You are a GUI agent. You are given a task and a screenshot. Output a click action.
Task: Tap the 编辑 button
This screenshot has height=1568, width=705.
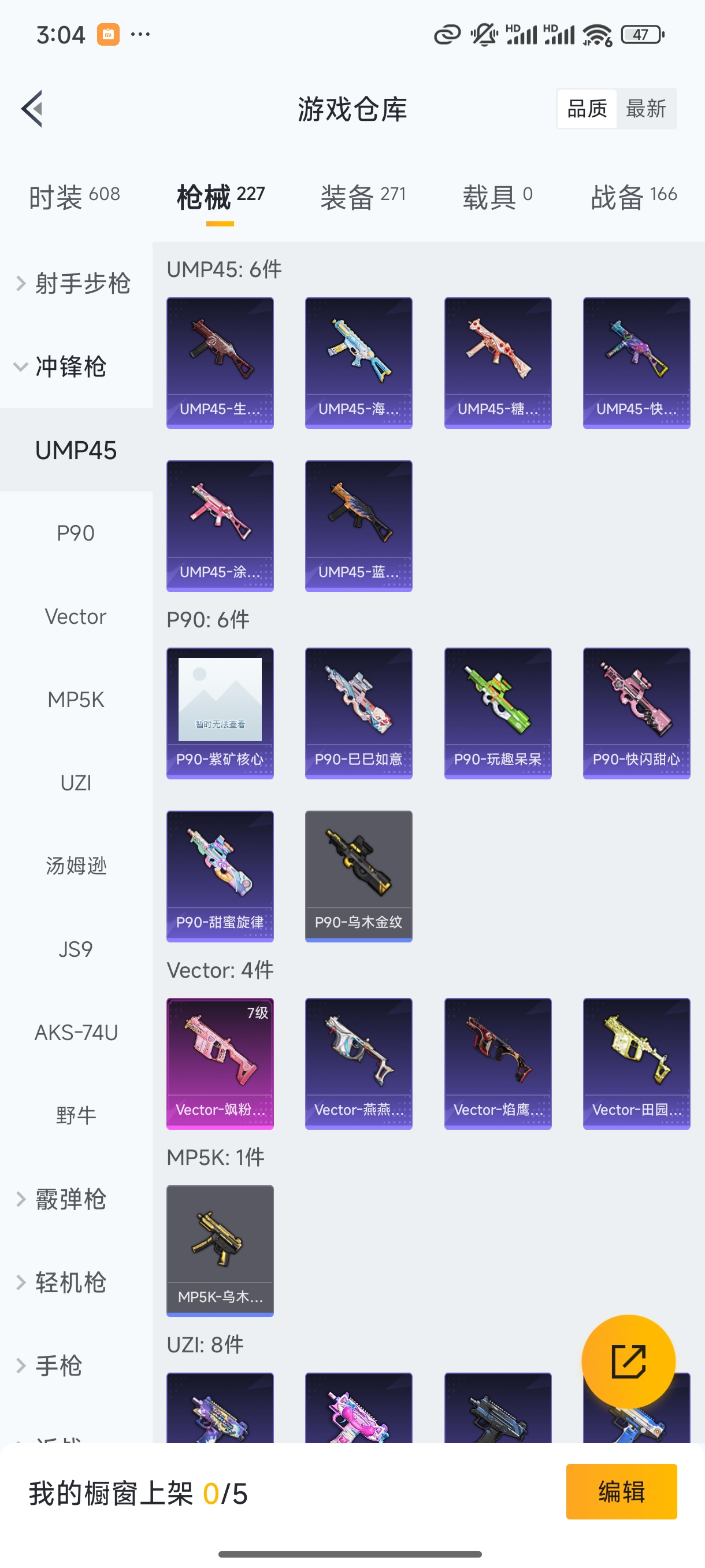point(621,1491)
